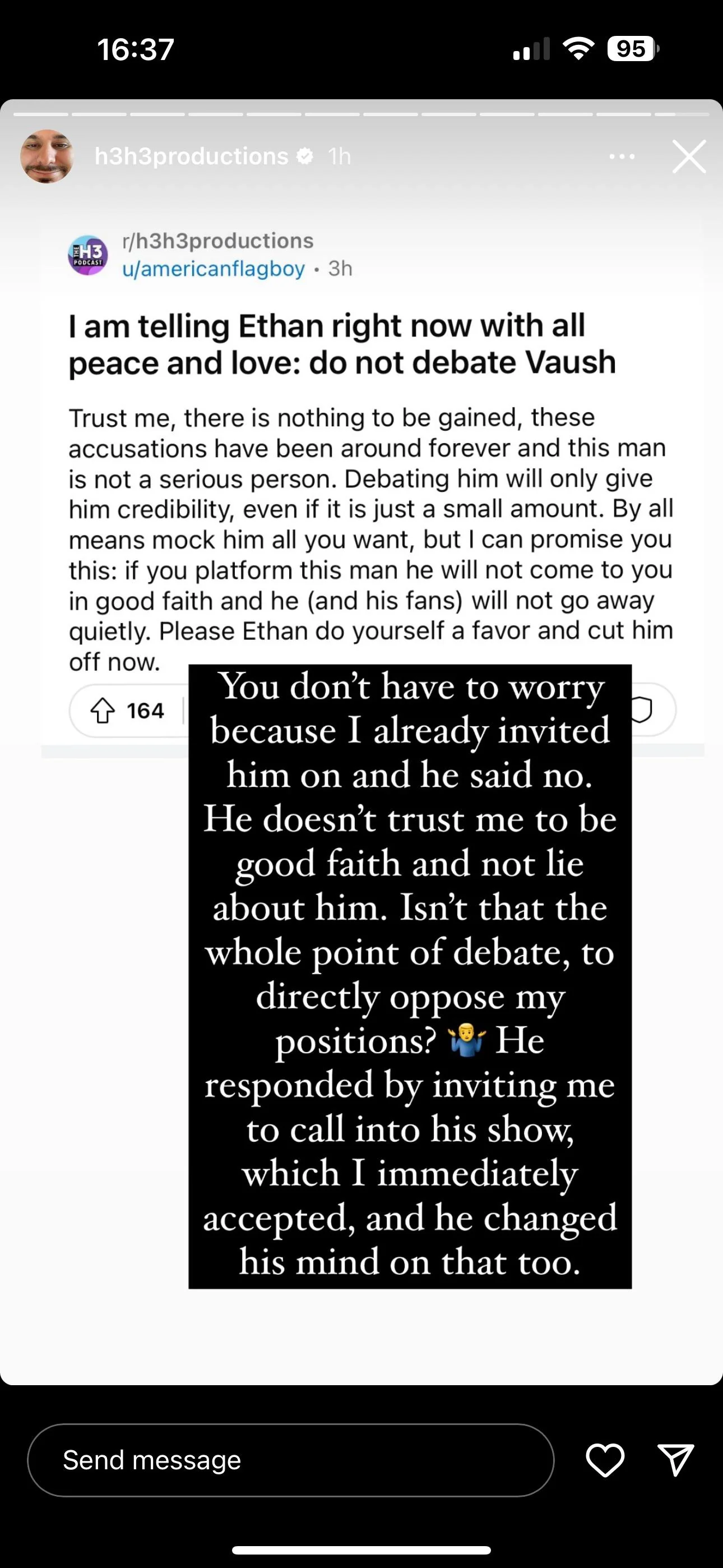Image resolution: width=723 pixels, height=1568 pixels.
Task: Tap the h3h3productions username
Action: 191,156
